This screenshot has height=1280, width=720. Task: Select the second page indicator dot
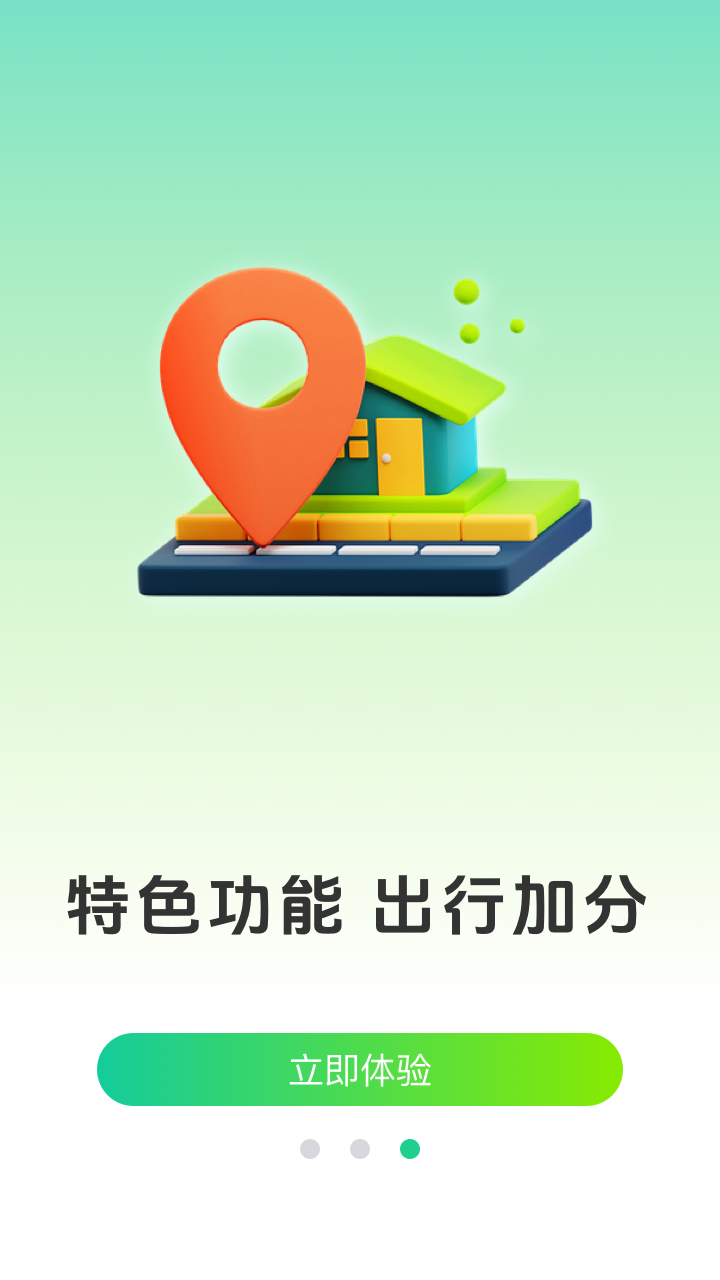(x=360, y=1150)
